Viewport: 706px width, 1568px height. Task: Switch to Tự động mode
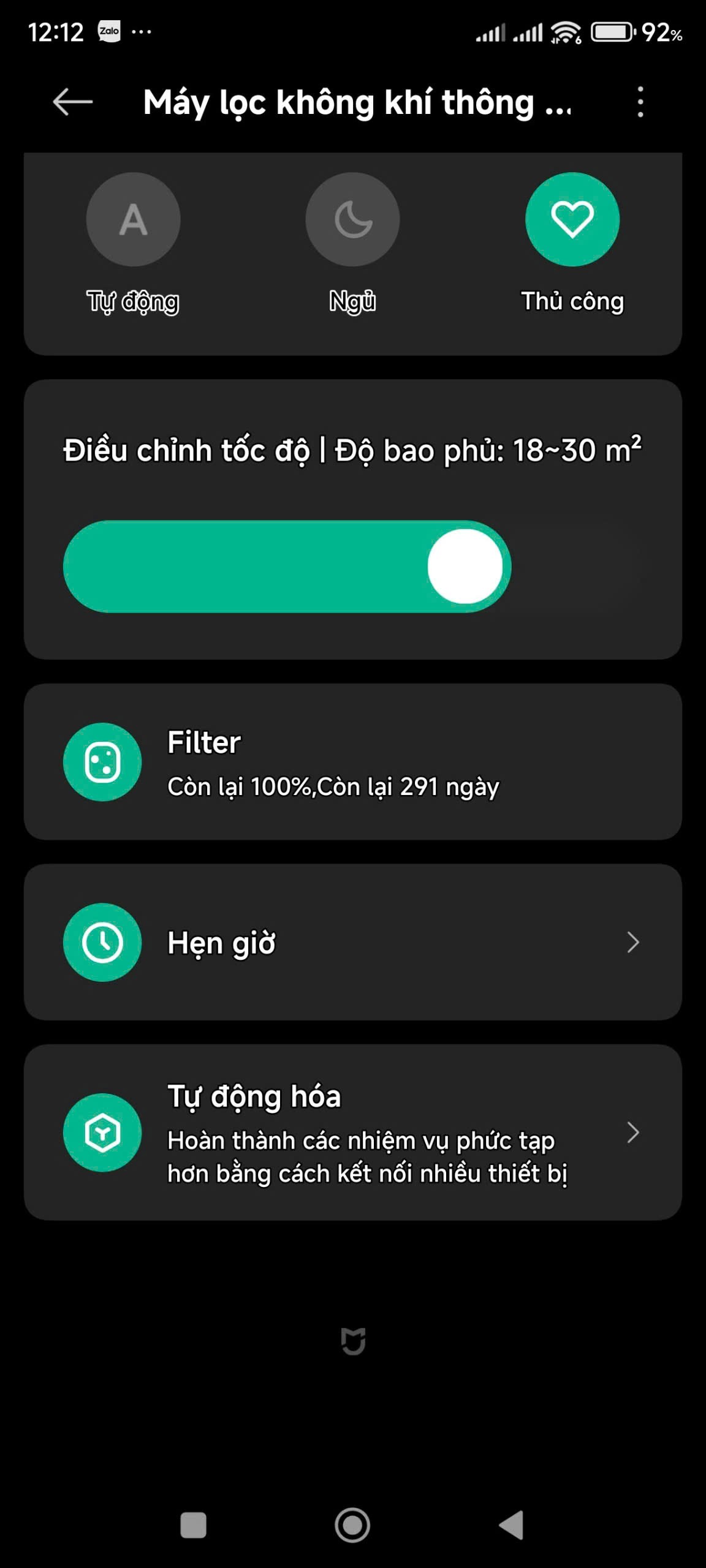(133, 220)
